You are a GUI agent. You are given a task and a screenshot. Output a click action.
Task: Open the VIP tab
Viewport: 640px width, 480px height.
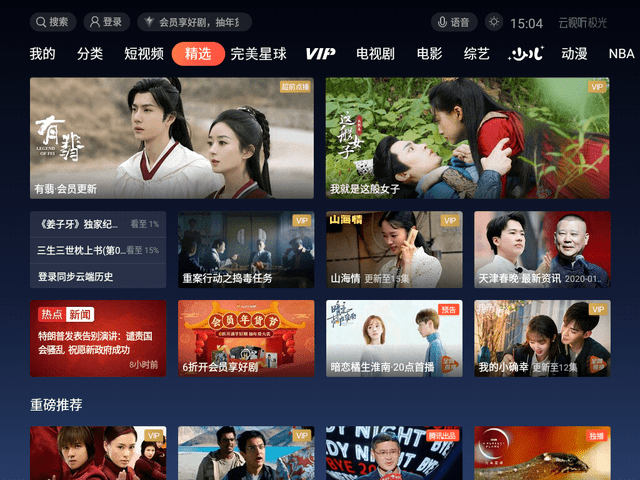point(320,54)
